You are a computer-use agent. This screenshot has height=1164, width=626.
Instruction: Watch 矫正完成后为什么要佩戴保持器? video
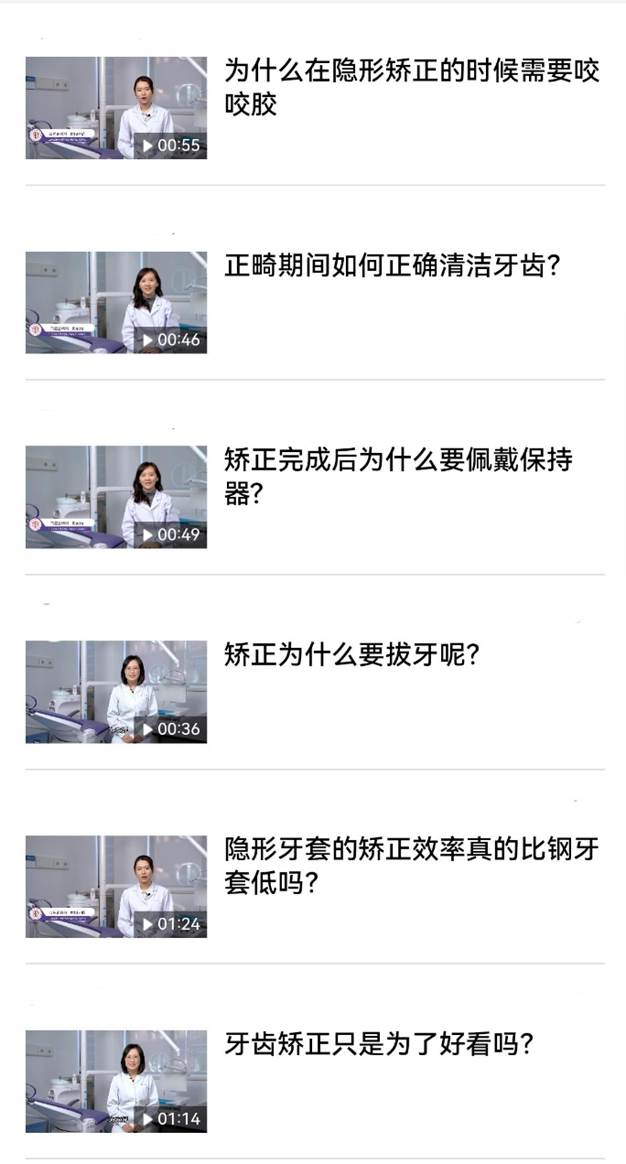point(116,497)
